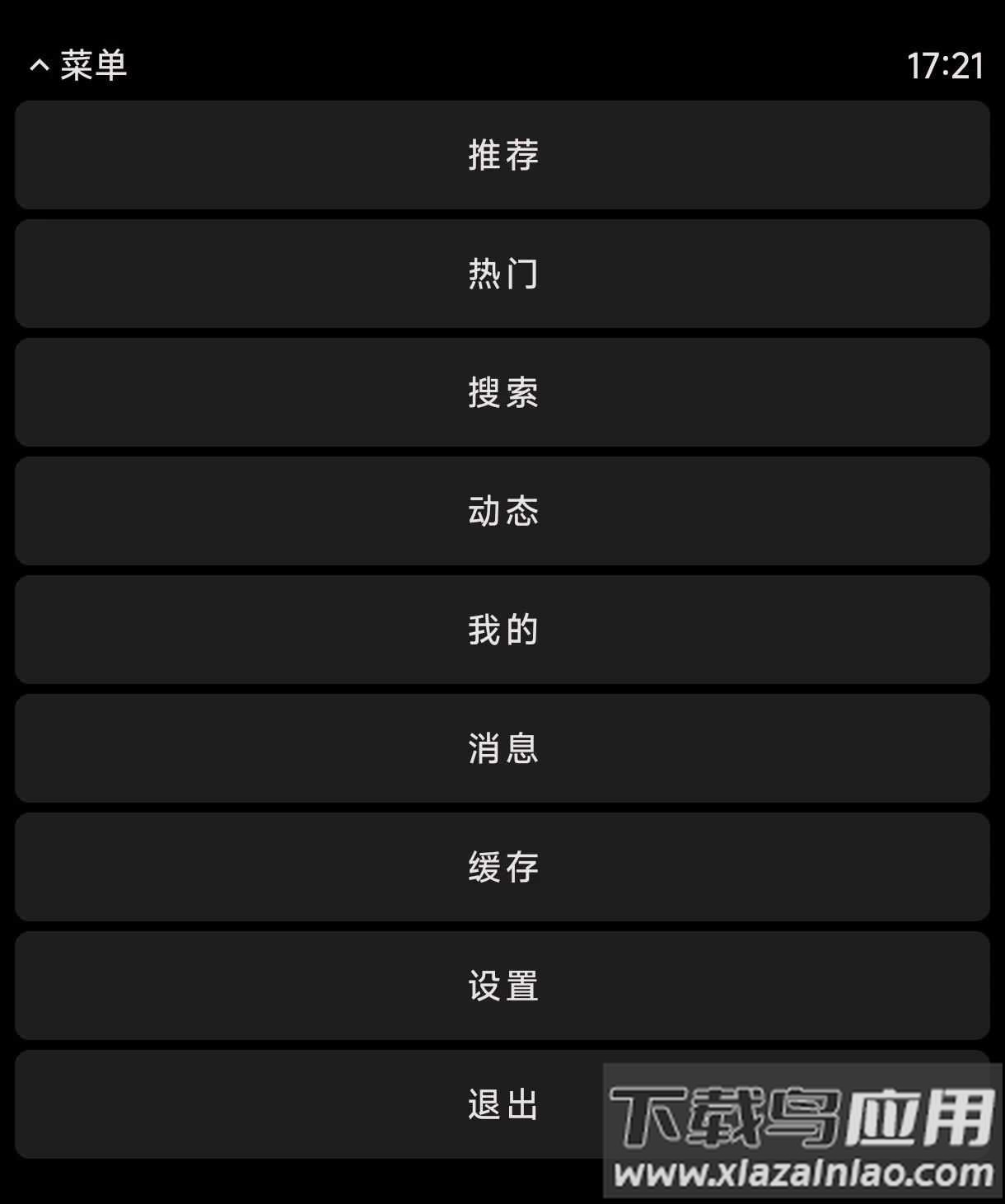Viewport: 1005px width, 1204px height.
Task: Open the 推荐 section
Action: click(x=502, y=155)
